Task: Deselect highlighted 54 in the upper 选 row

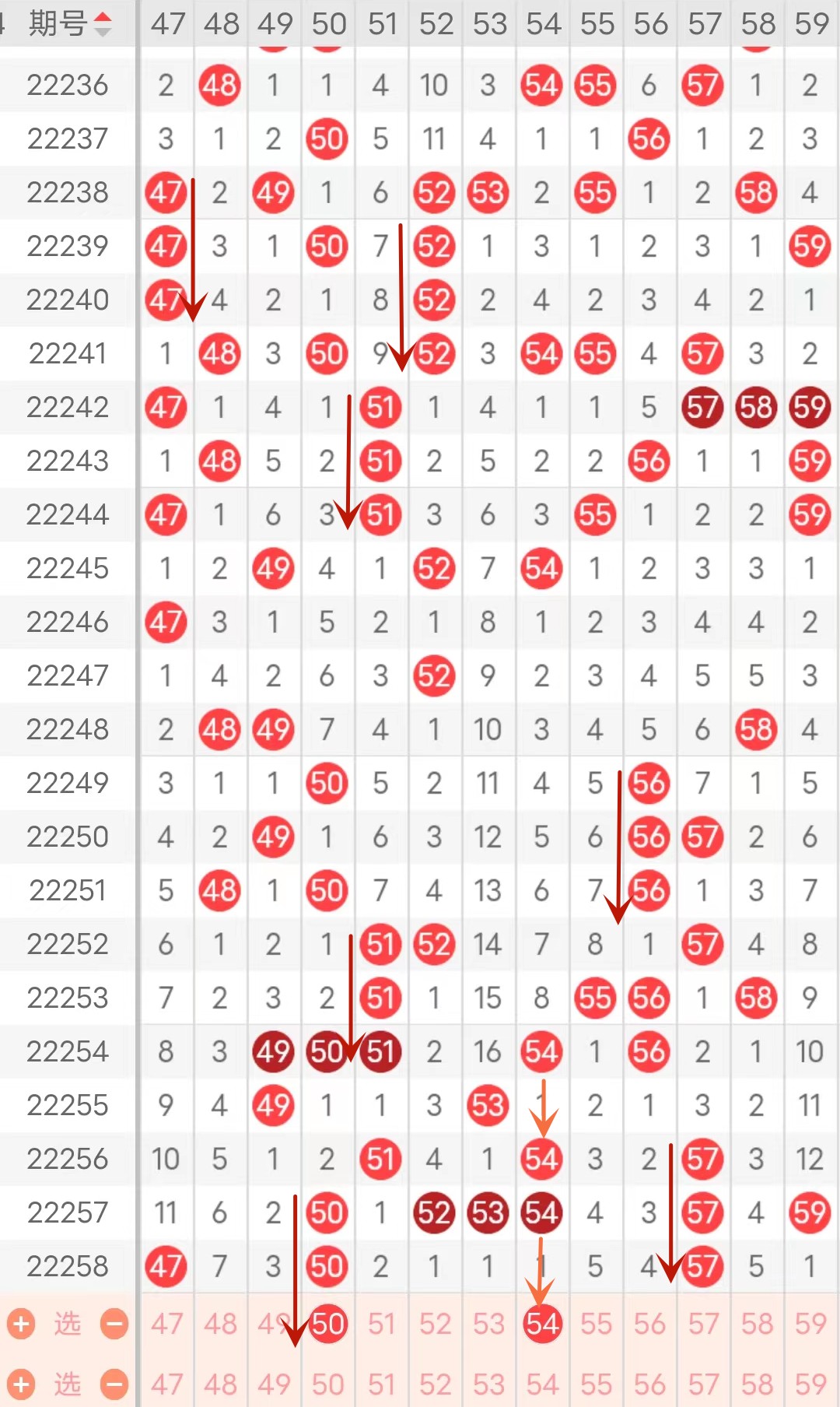Action: (x=542, y=1323)
